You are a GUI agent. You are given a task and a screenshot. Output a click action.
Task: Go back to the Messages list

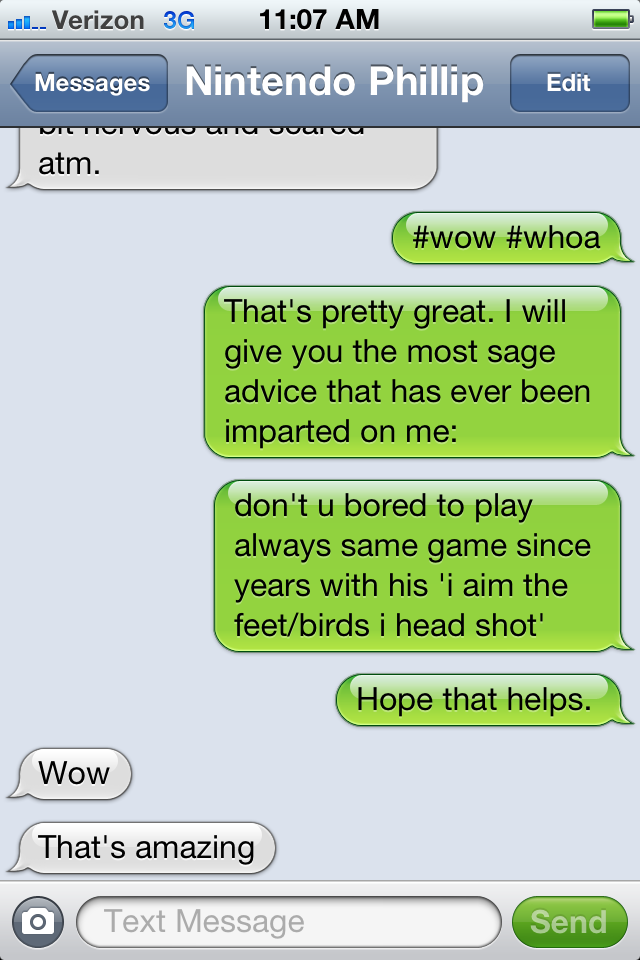tap(90, 84)
